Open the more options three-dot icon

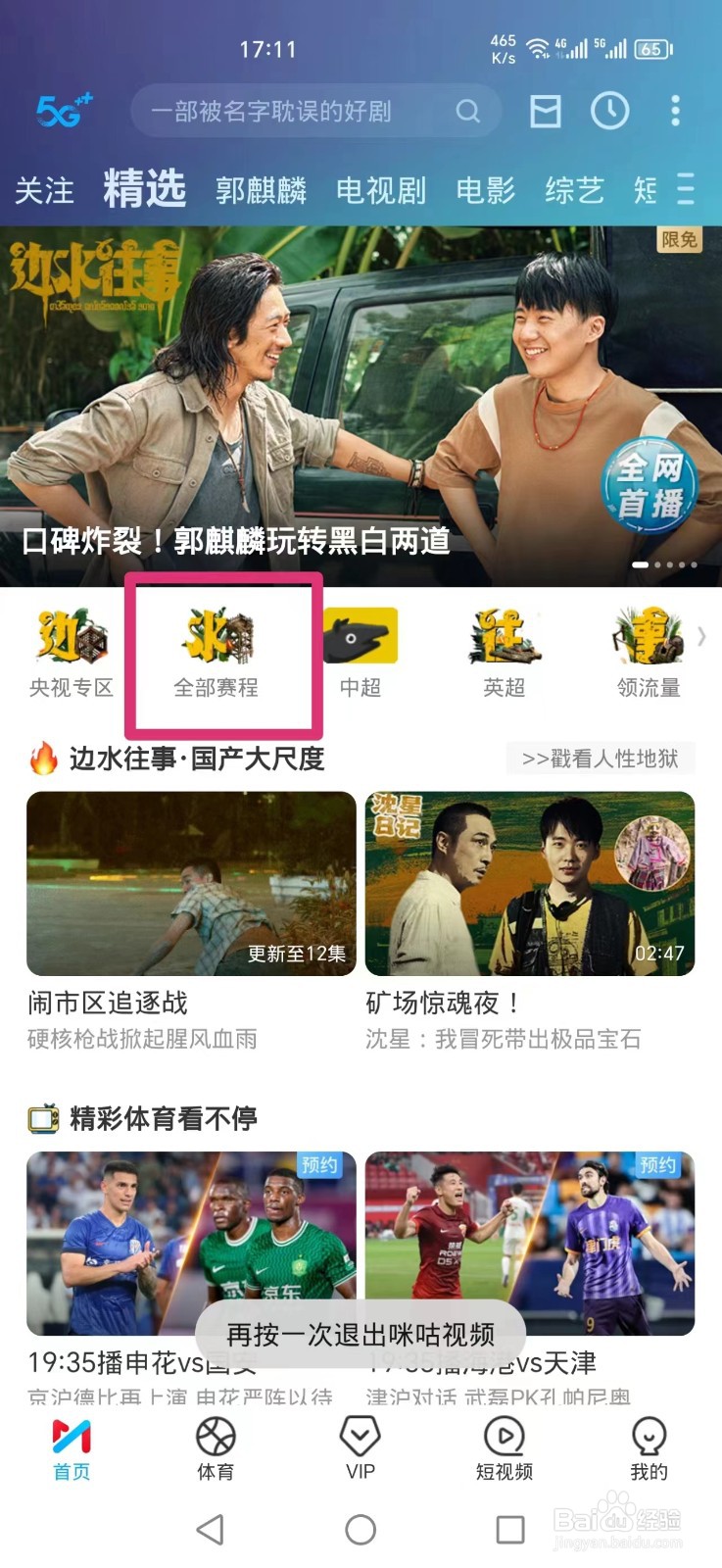click(675, 112)
